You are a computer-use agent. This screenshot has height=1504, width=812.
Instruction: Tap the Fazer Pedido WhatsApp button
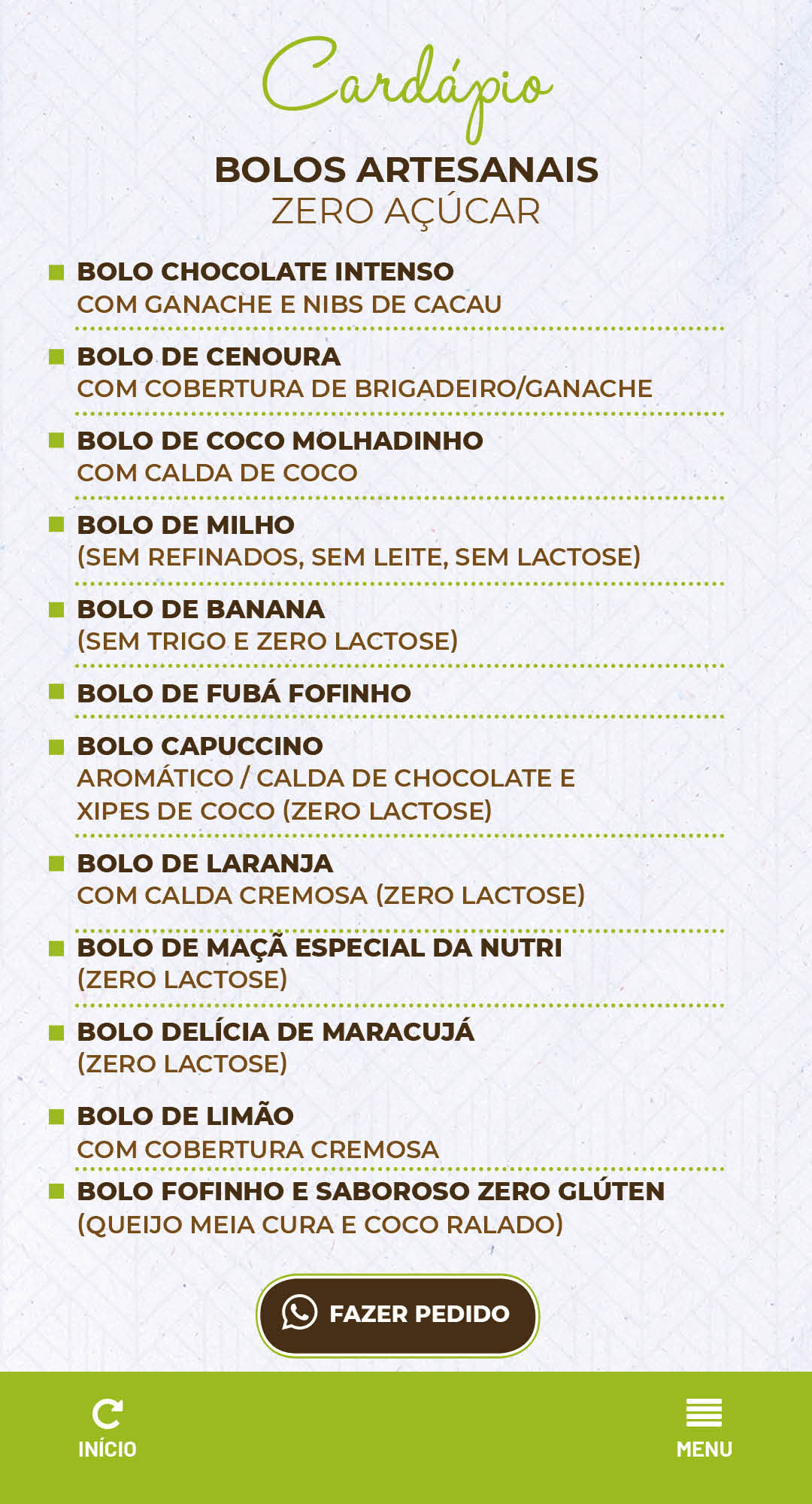[398, 1314]
